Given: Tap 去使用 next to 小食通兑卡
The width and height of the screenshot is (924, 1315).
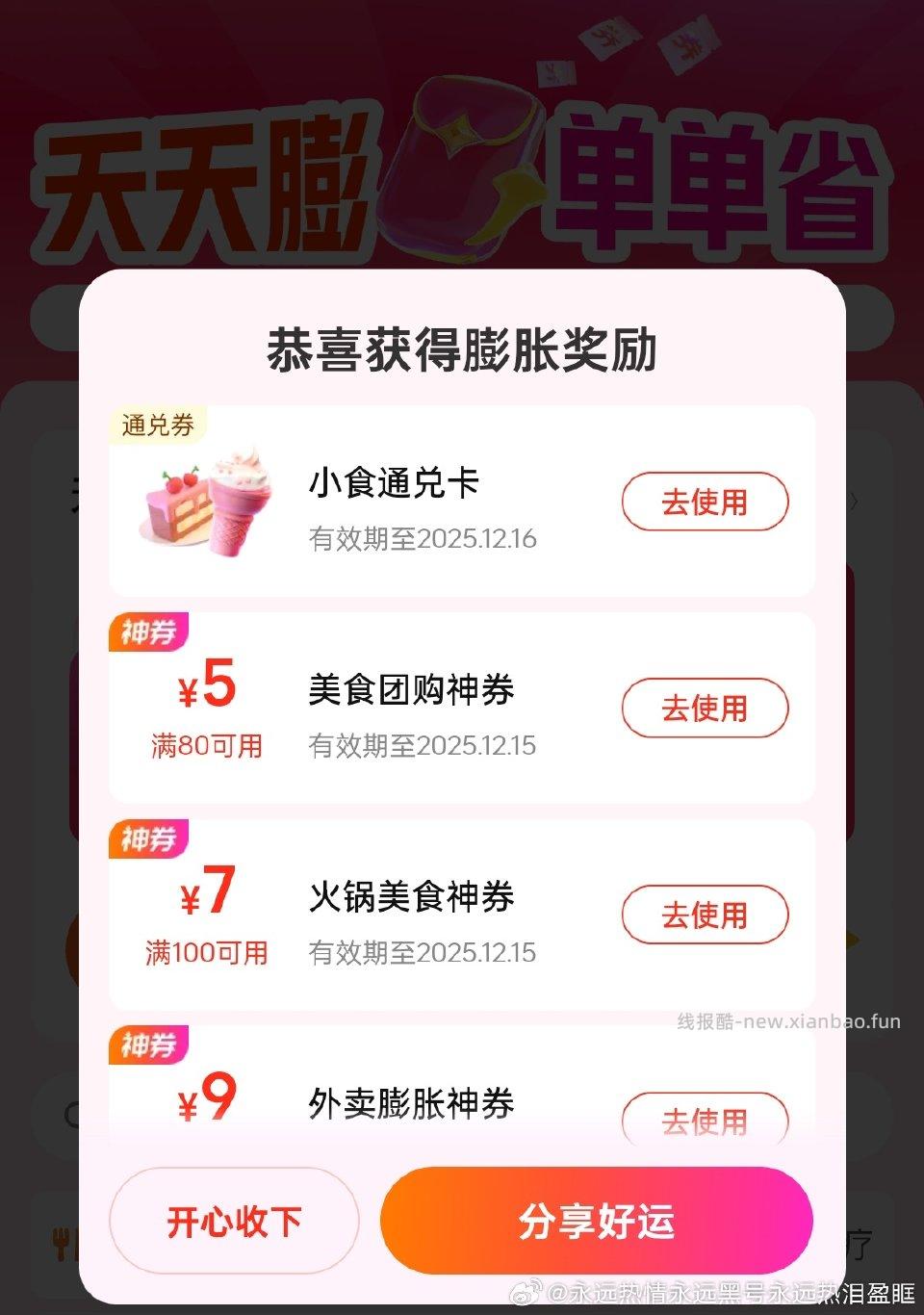Looking at the screenshot, I should (x=705, y=502).
